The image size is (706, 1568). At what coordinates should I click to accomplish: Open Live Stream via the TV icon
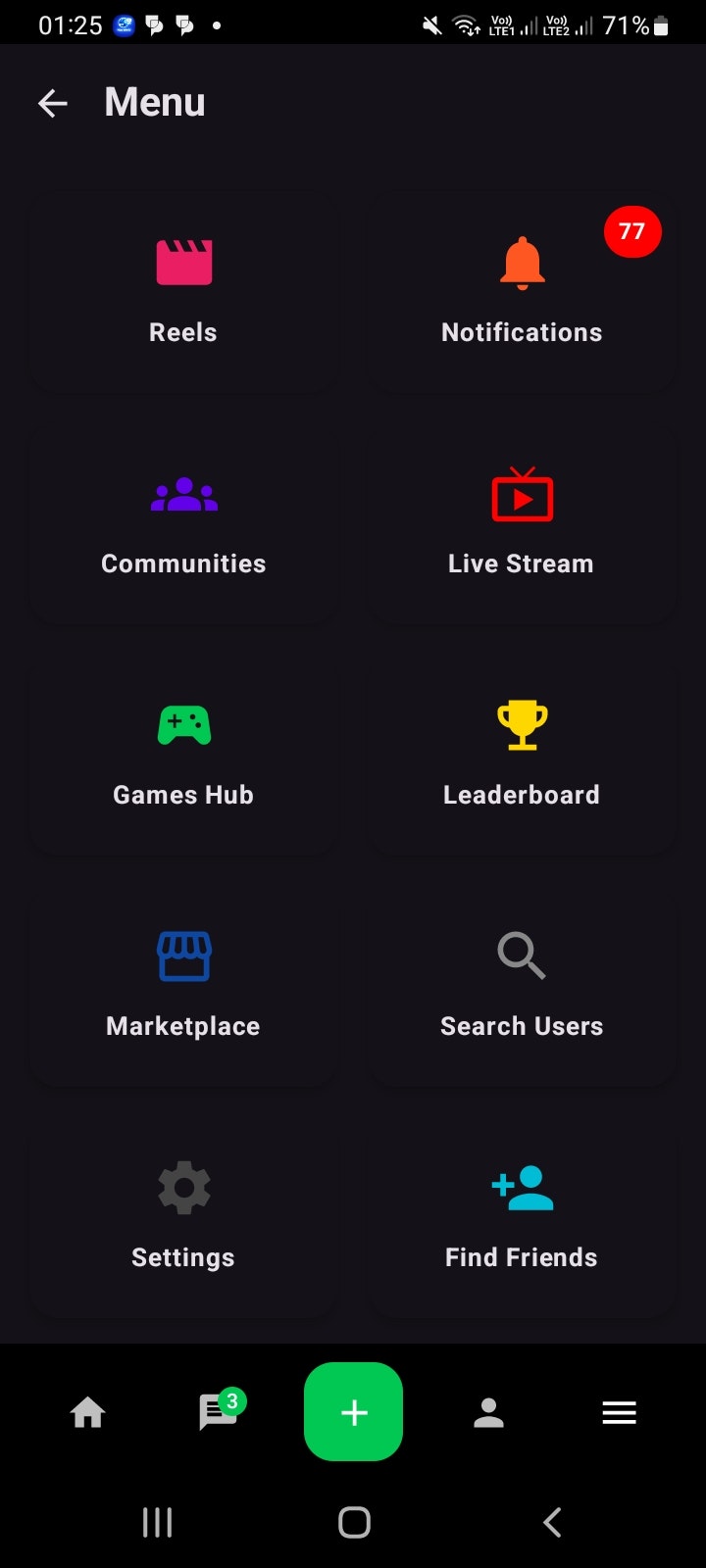(x=521, y=521)
